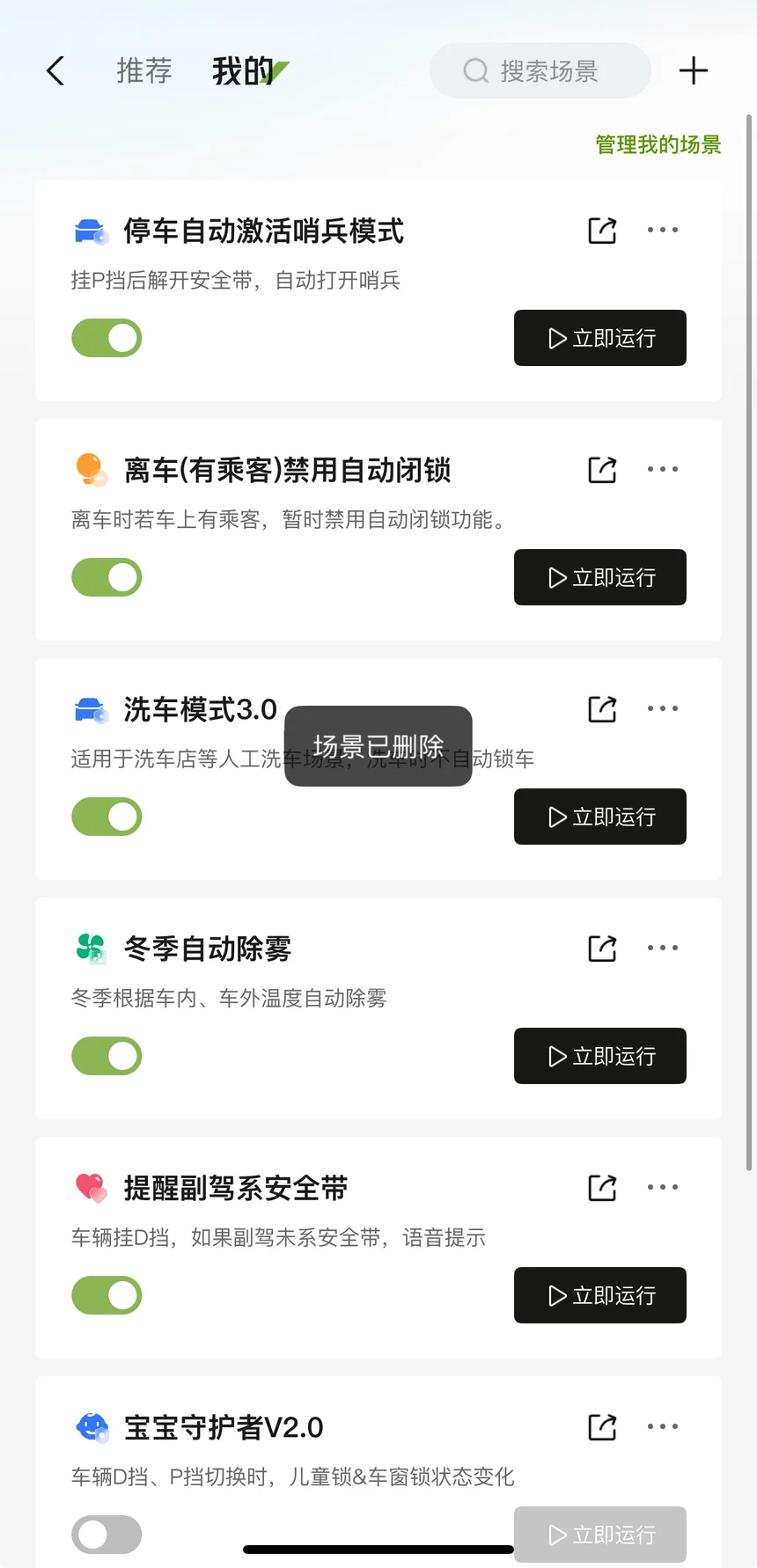Open 管理我的场景 link
The width and height of the screenshot is (757, 1568).
click(658, 144)
